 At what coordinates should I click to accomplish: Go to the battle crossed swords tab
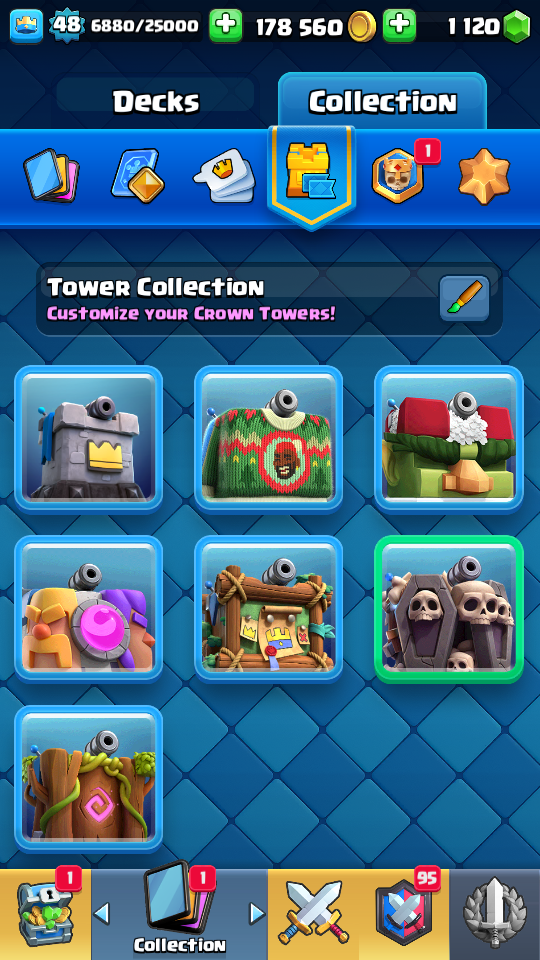click(x=313, y=913)
